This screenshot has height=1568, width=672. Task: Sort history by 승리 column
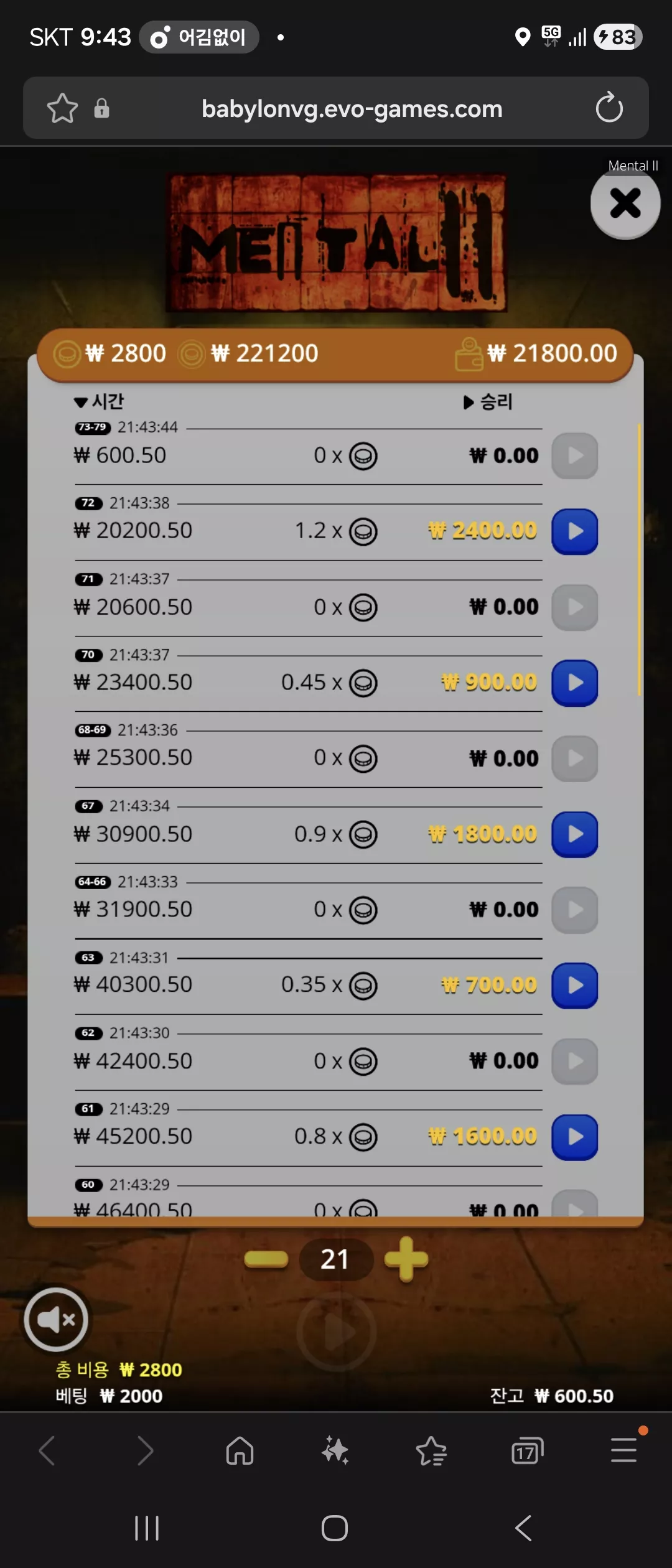pyautogui.click(x=488, y=402)
